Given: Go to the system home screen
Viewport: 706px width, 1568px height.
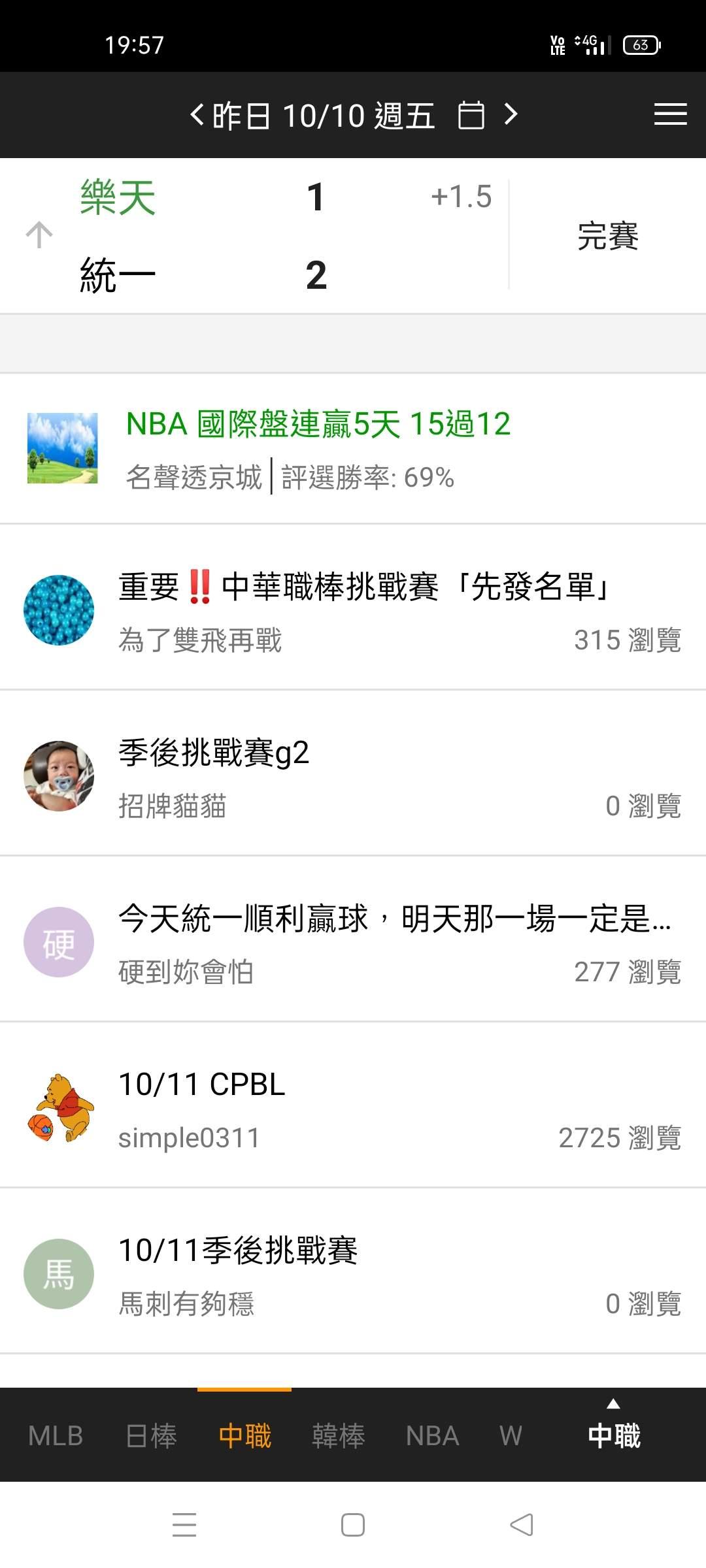Looking at the screenshot, I should [353, 1525].
